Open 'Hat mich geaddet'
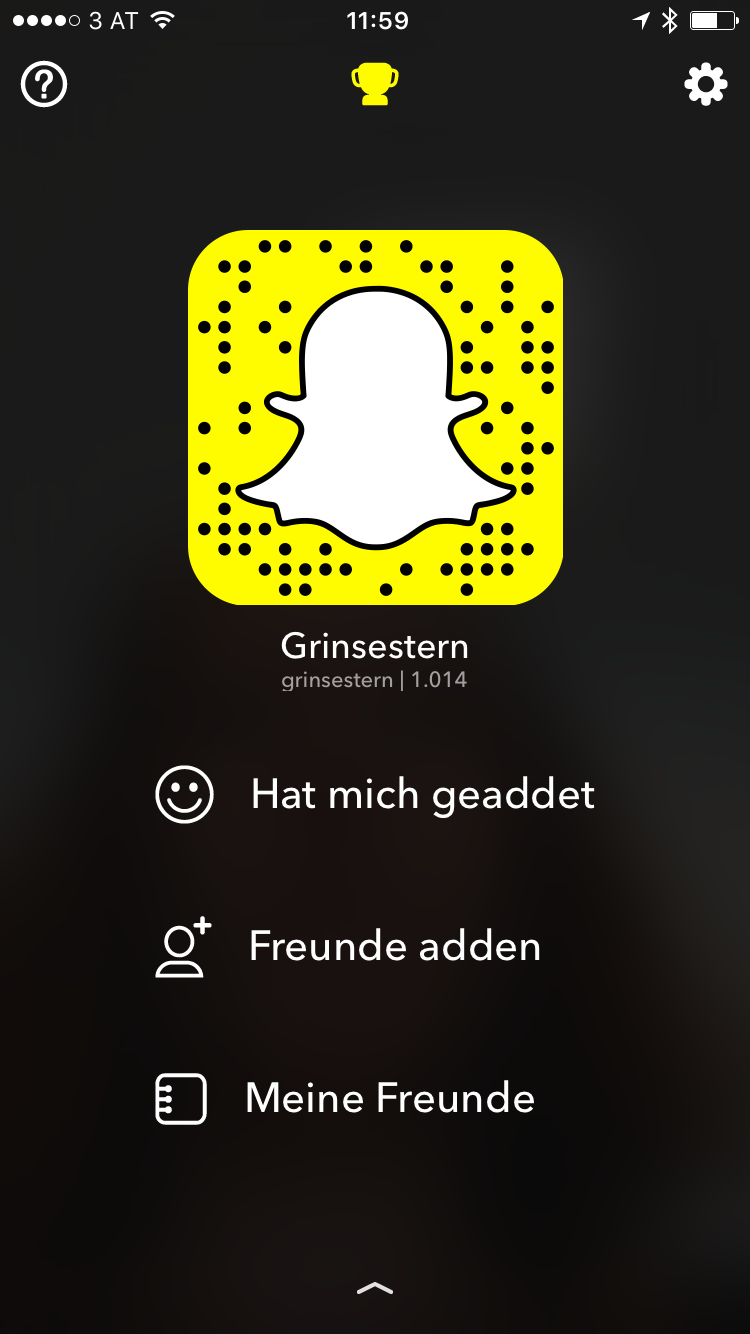The image size is (750, 1334). [x=422, y=794]
